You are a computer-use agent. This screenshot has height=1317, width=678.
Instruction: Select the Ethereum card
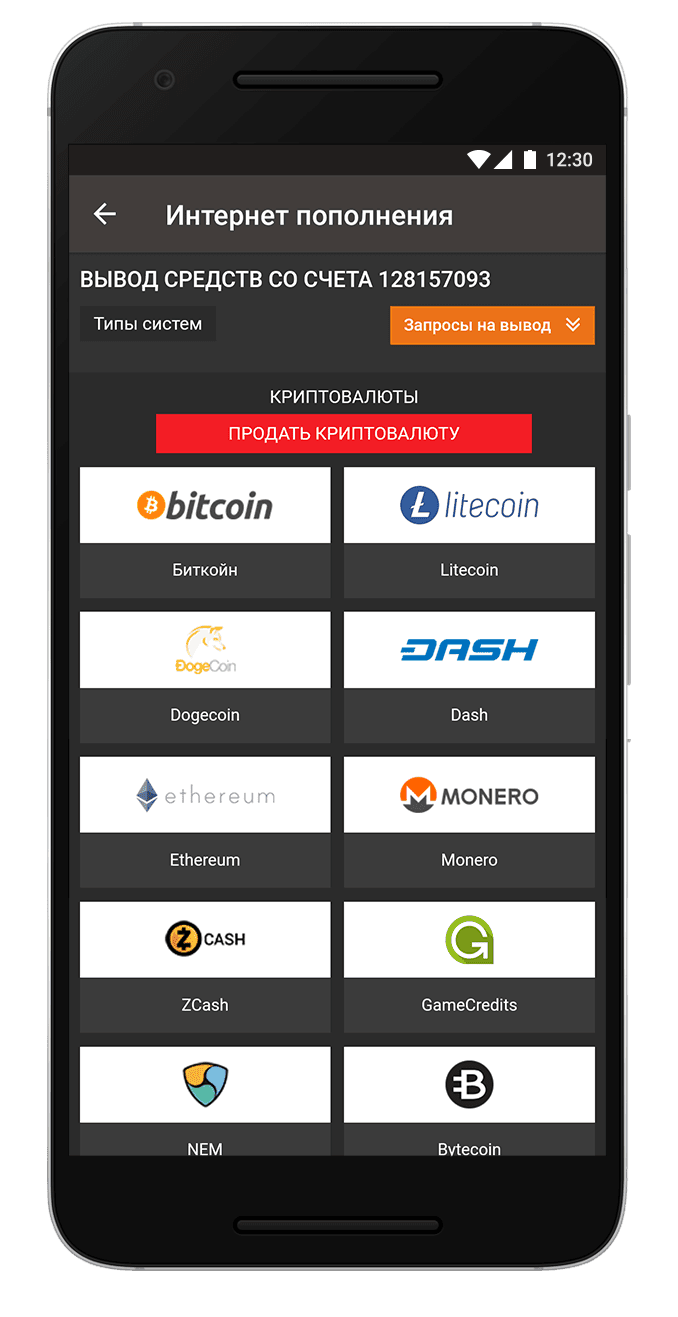(205, 821)
